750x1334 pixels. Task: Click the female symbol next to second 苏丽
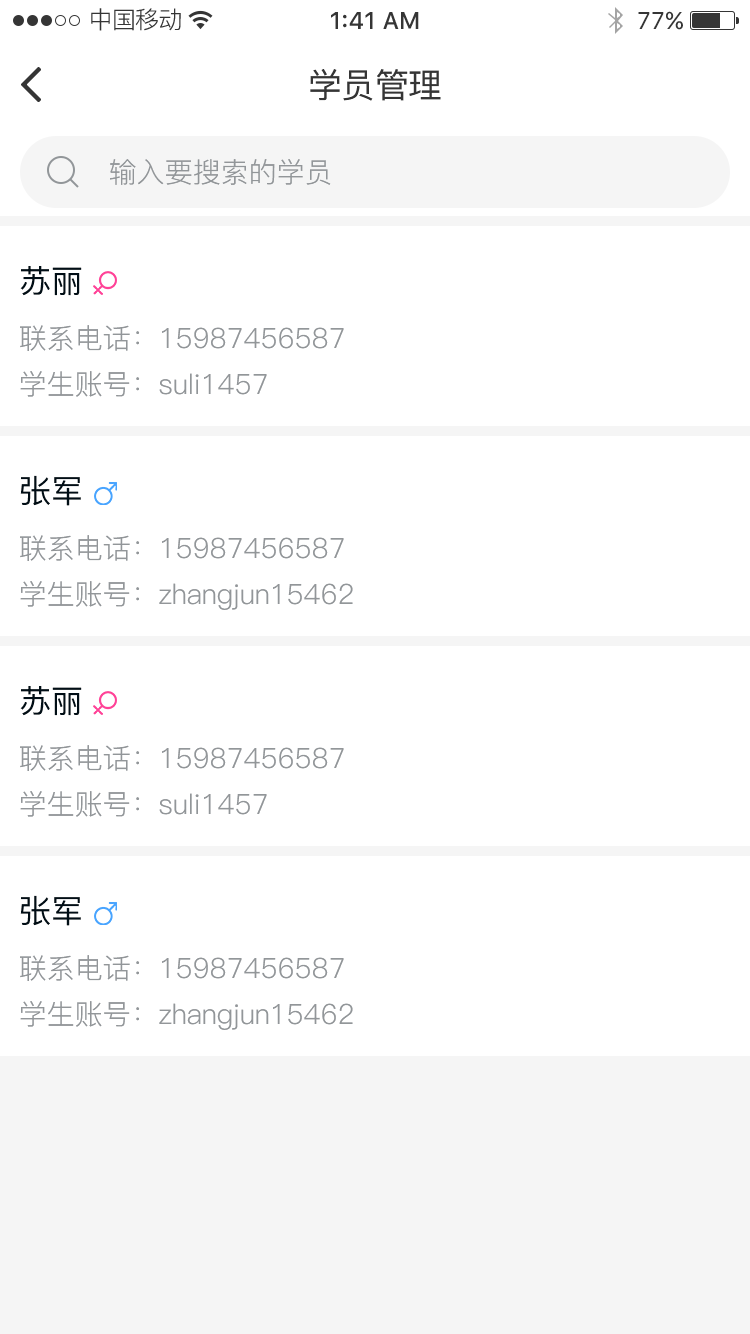tap(104, 704)
